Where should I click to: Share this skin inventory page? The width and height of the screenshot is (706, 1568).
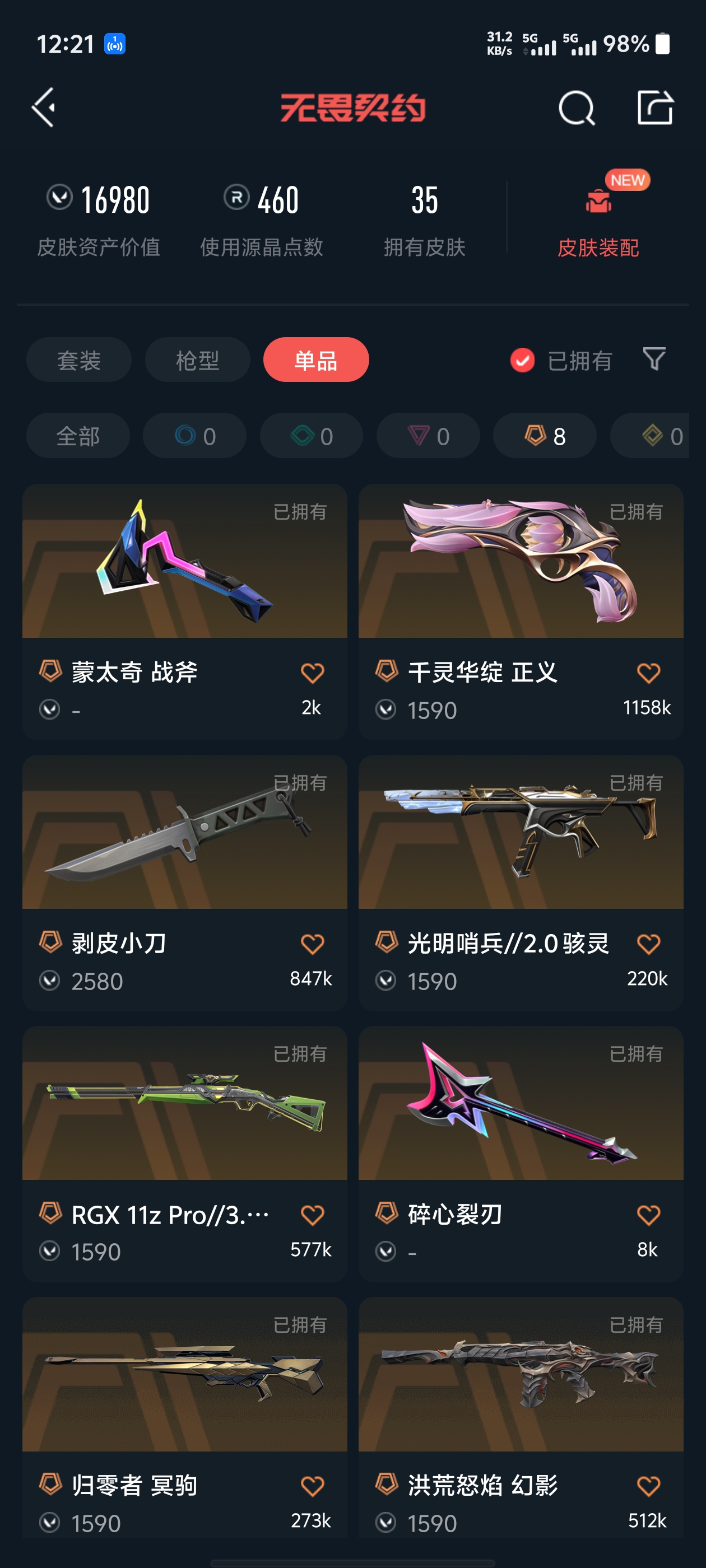pos(655,108)
